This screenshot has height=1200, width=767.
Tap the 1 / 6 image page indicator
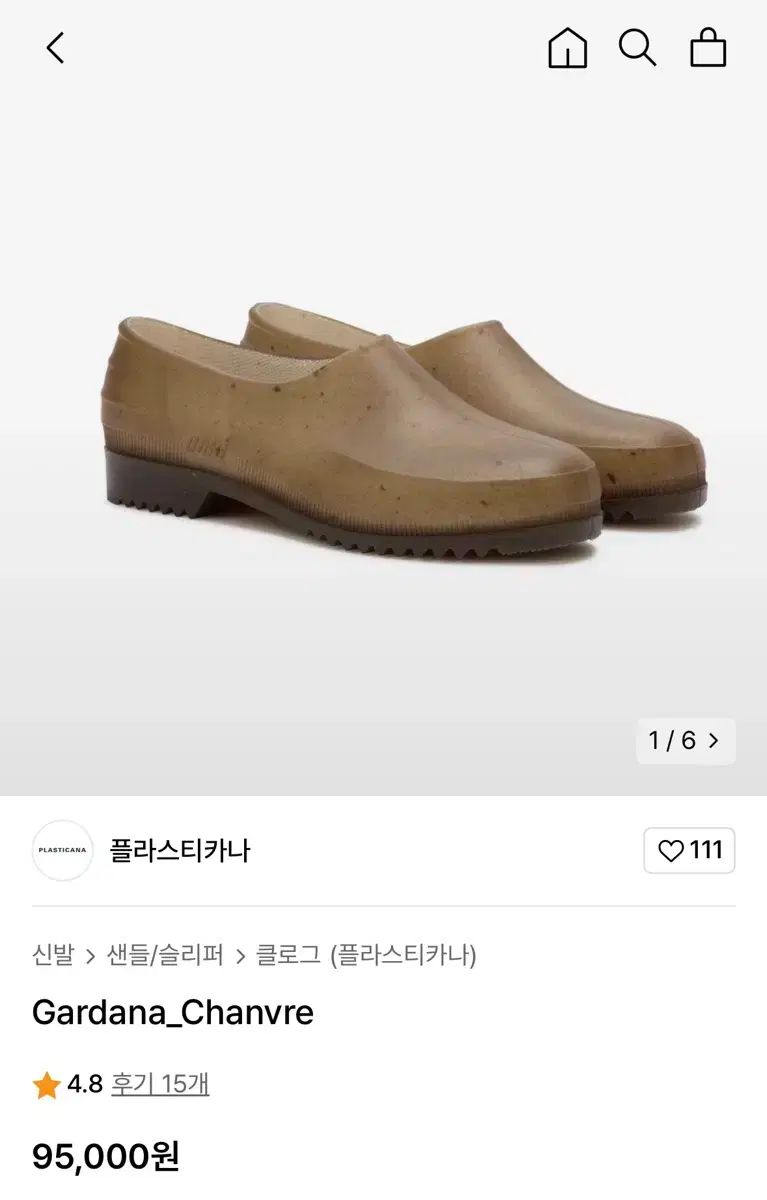685,741
